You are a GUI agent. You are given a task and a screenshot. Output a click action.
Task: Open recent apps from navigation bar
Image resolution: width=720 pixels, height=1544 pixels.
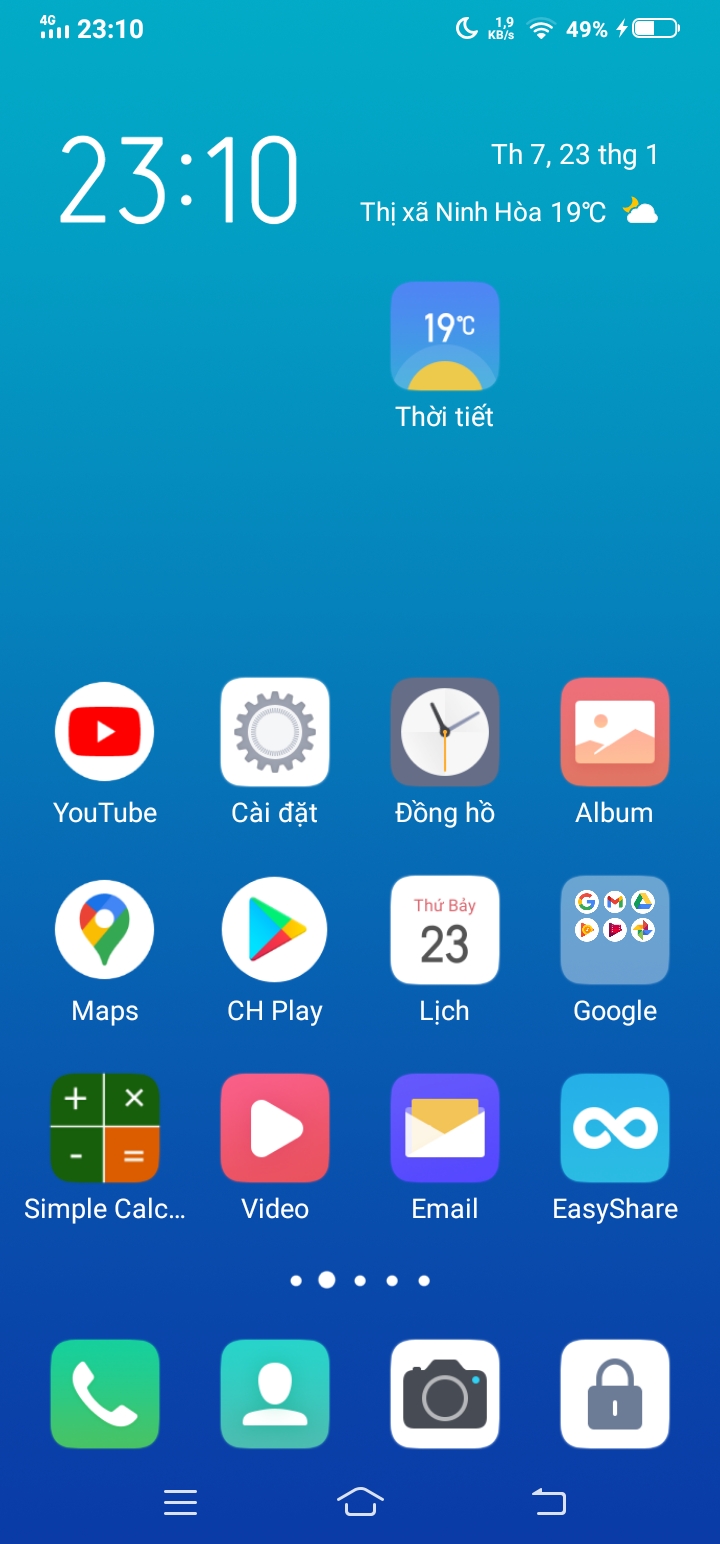pyautogui.click(x=180, y=1502)
